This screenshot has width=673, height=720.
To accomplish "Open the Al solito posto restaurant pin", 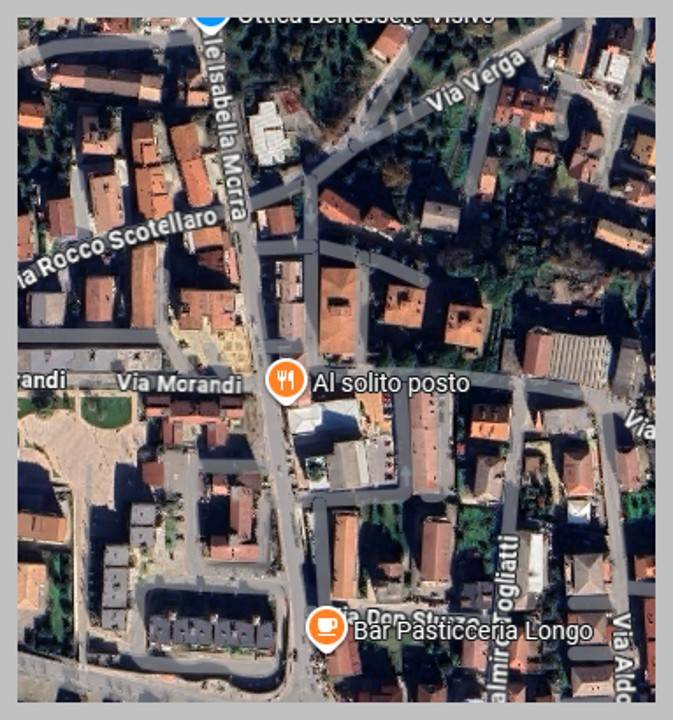I will [x=286, y=380].
